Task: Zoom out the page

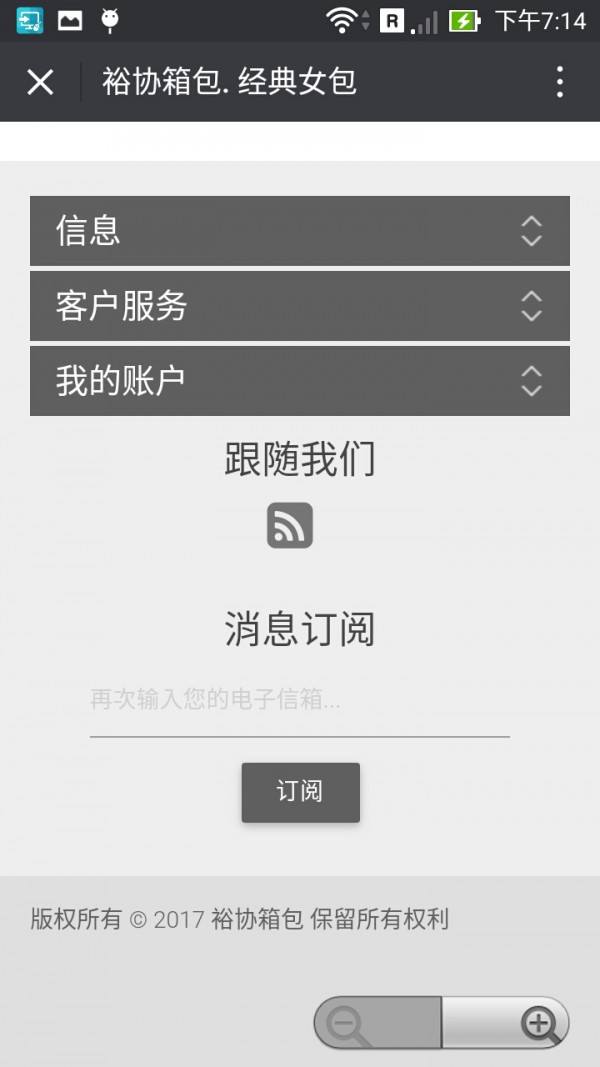Action: point(378,1023)
